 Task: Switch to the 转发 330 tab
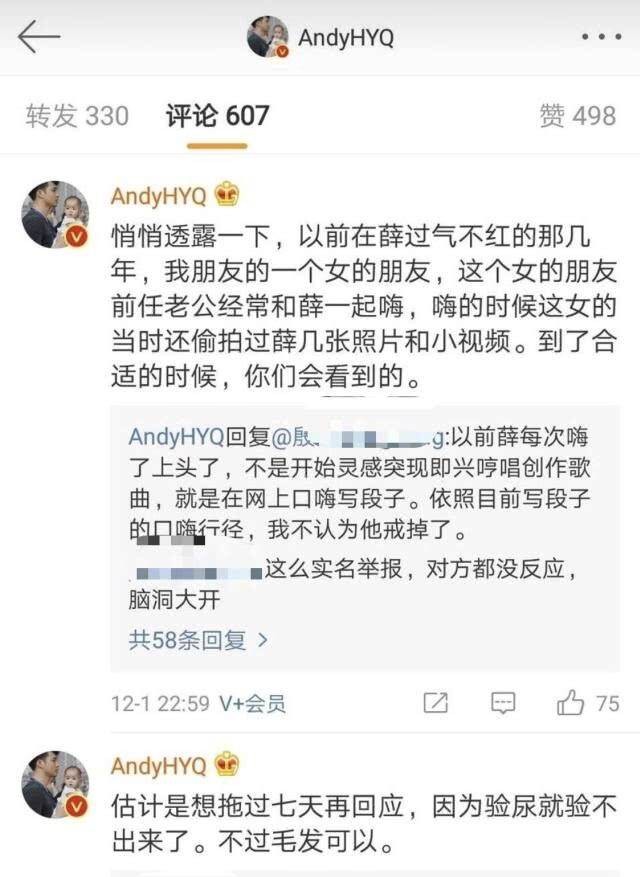(77, 116)
